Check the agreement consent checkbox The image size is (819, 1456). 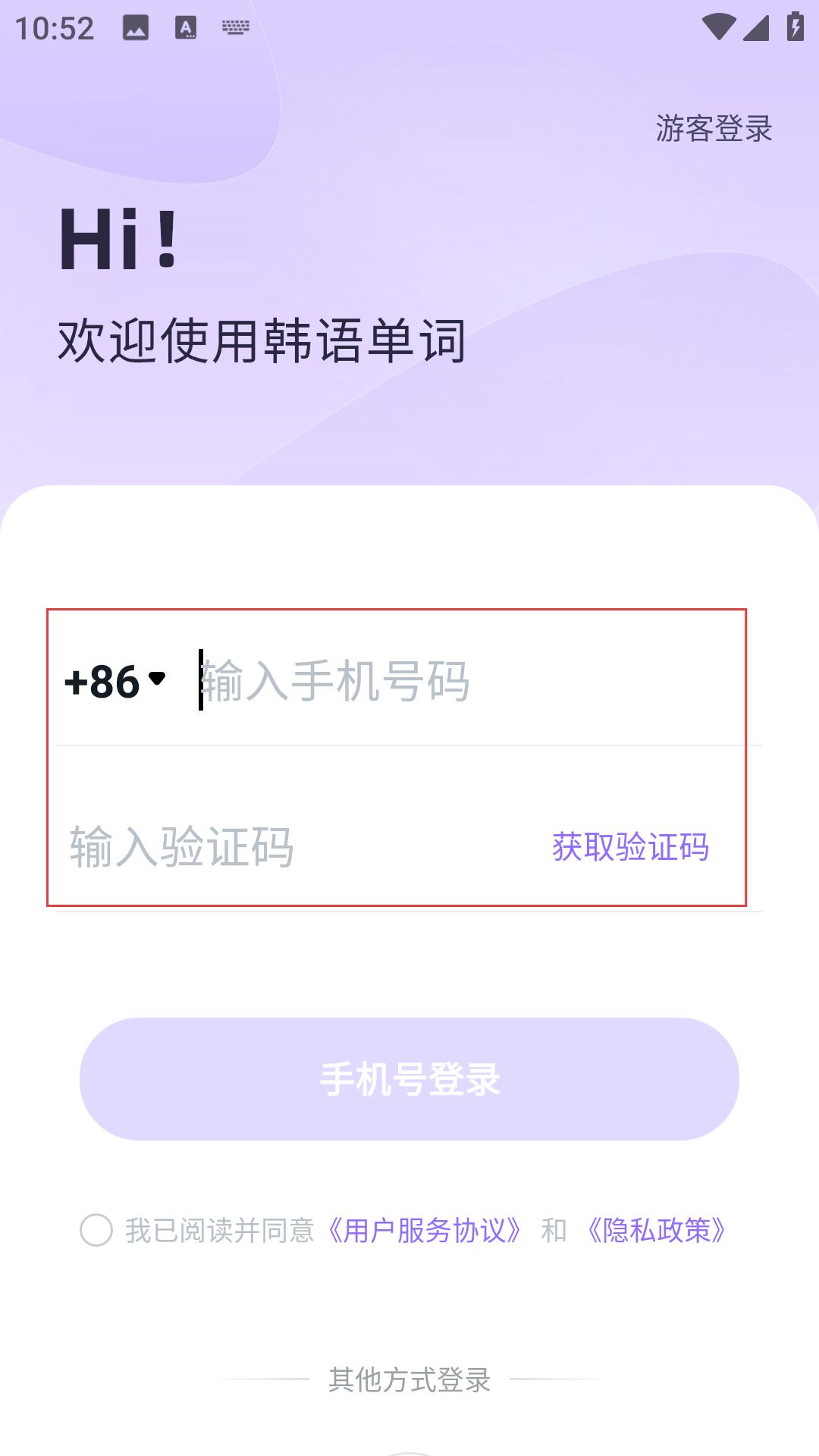[x=96, y=1230]
